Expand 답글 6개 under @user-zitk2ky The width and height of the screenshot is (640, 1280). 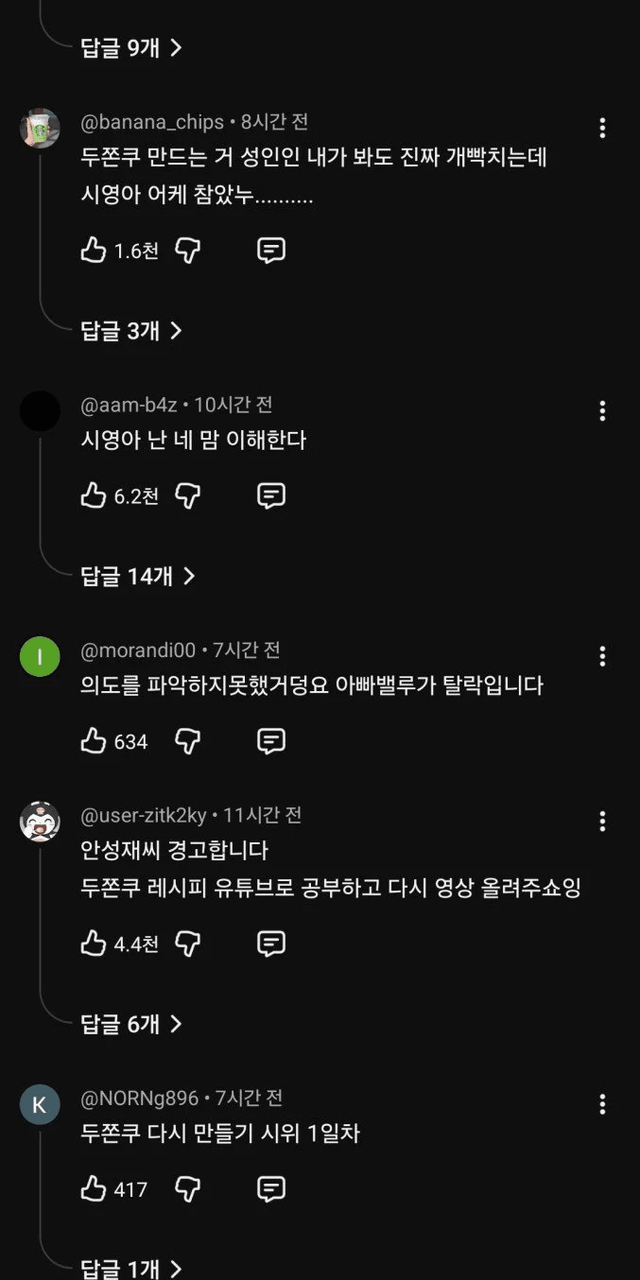coord(131,1024)
